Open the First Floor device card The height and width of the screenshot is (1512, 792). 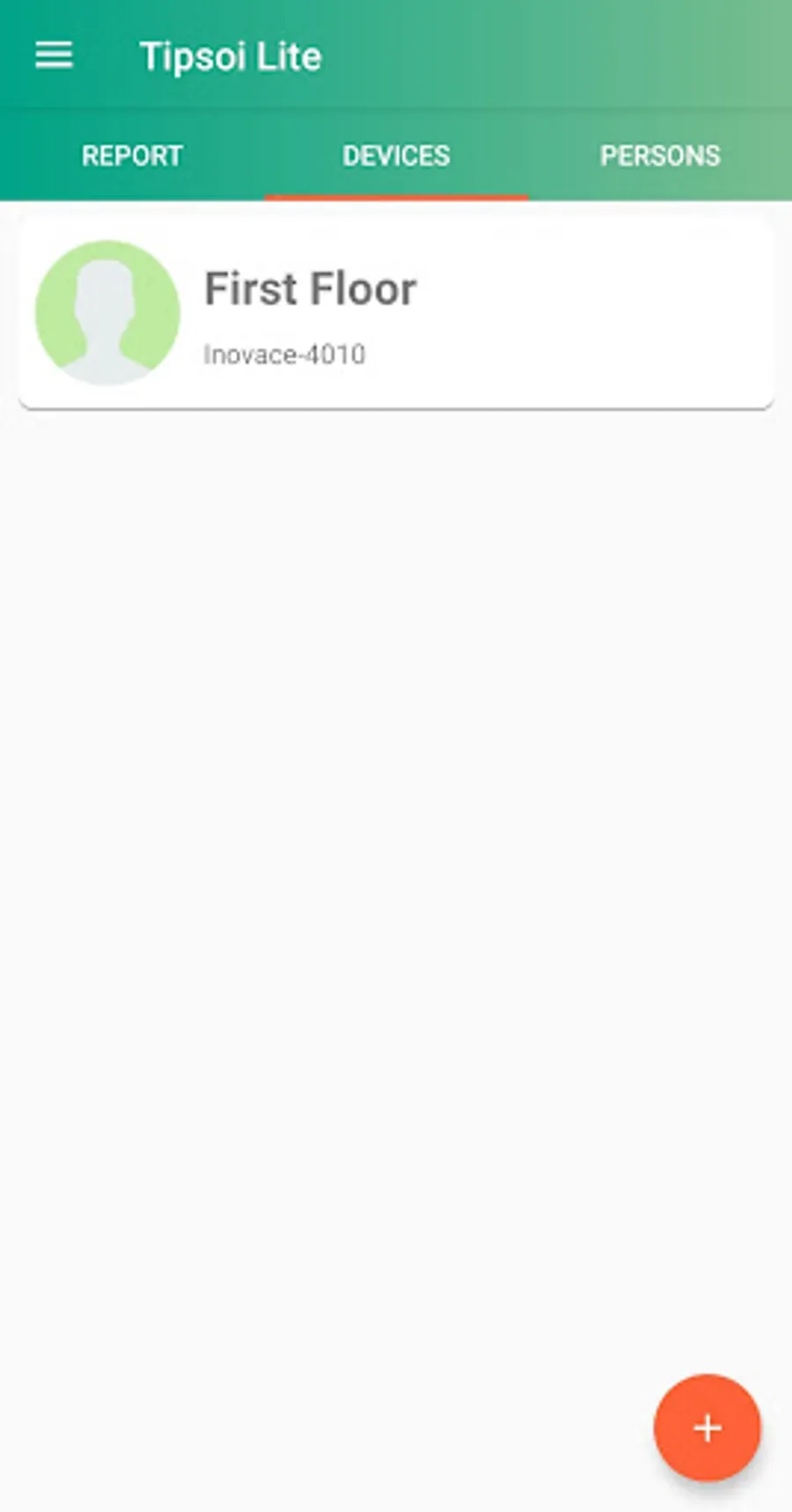tap(396, 313)
